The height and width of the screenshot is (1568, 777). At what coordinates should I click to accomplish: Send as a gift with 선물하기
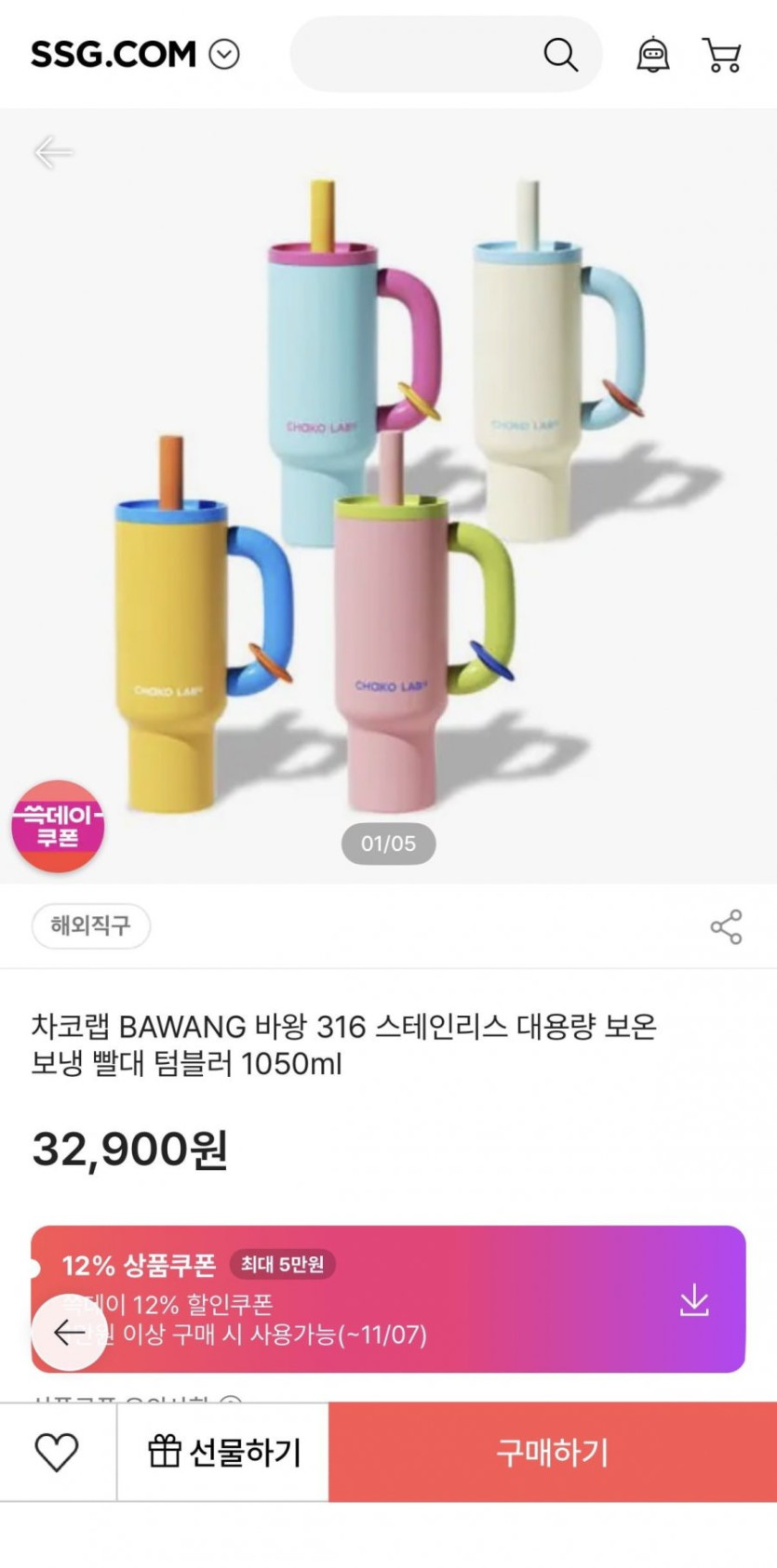click(224, 1452)
